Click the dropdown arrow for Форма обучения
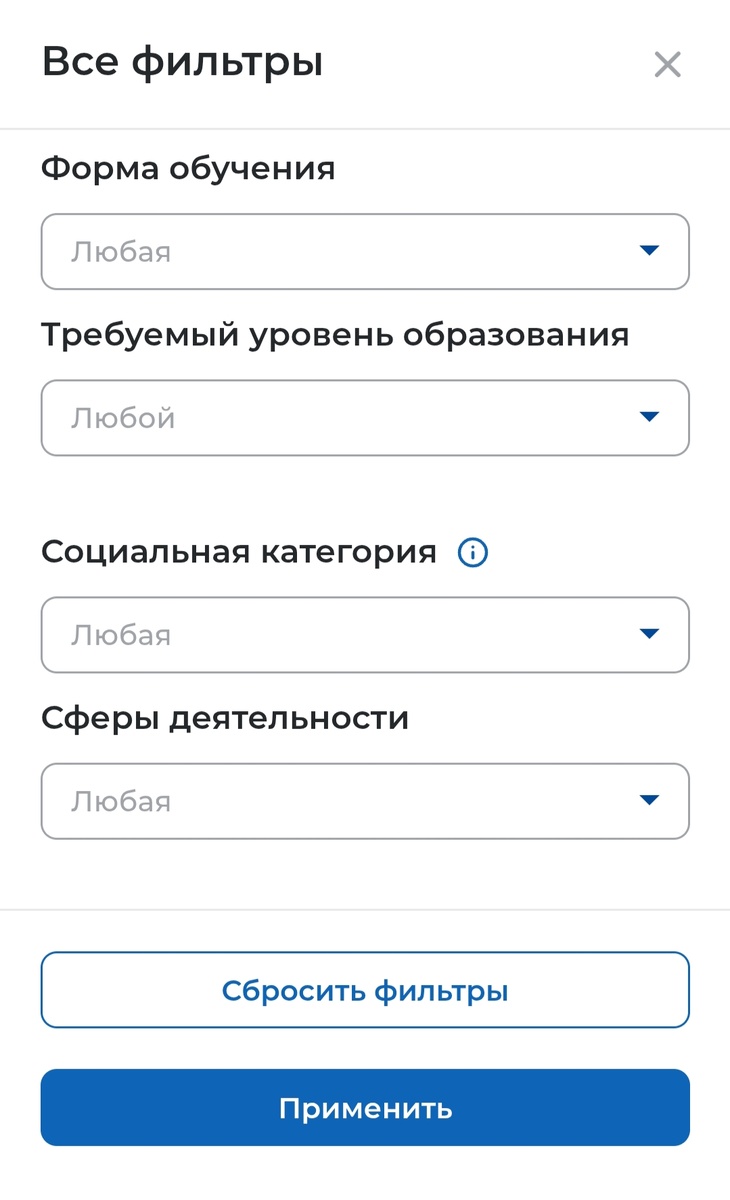730x1200 pixels. (649, 251)
